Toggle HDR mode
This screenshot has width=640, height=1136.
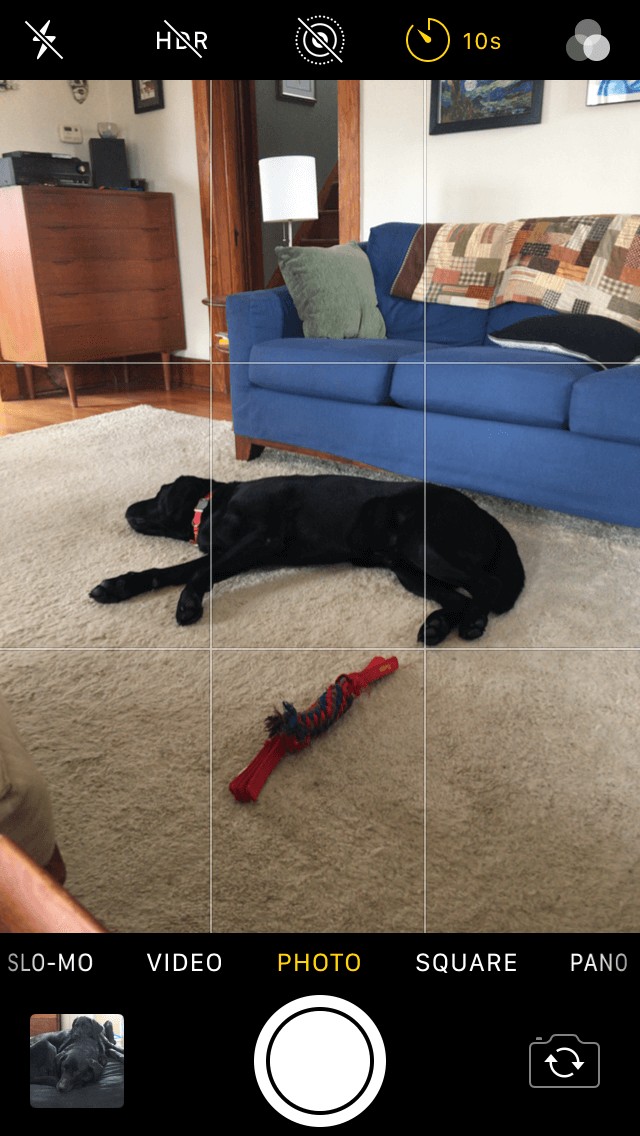point(182,40)
